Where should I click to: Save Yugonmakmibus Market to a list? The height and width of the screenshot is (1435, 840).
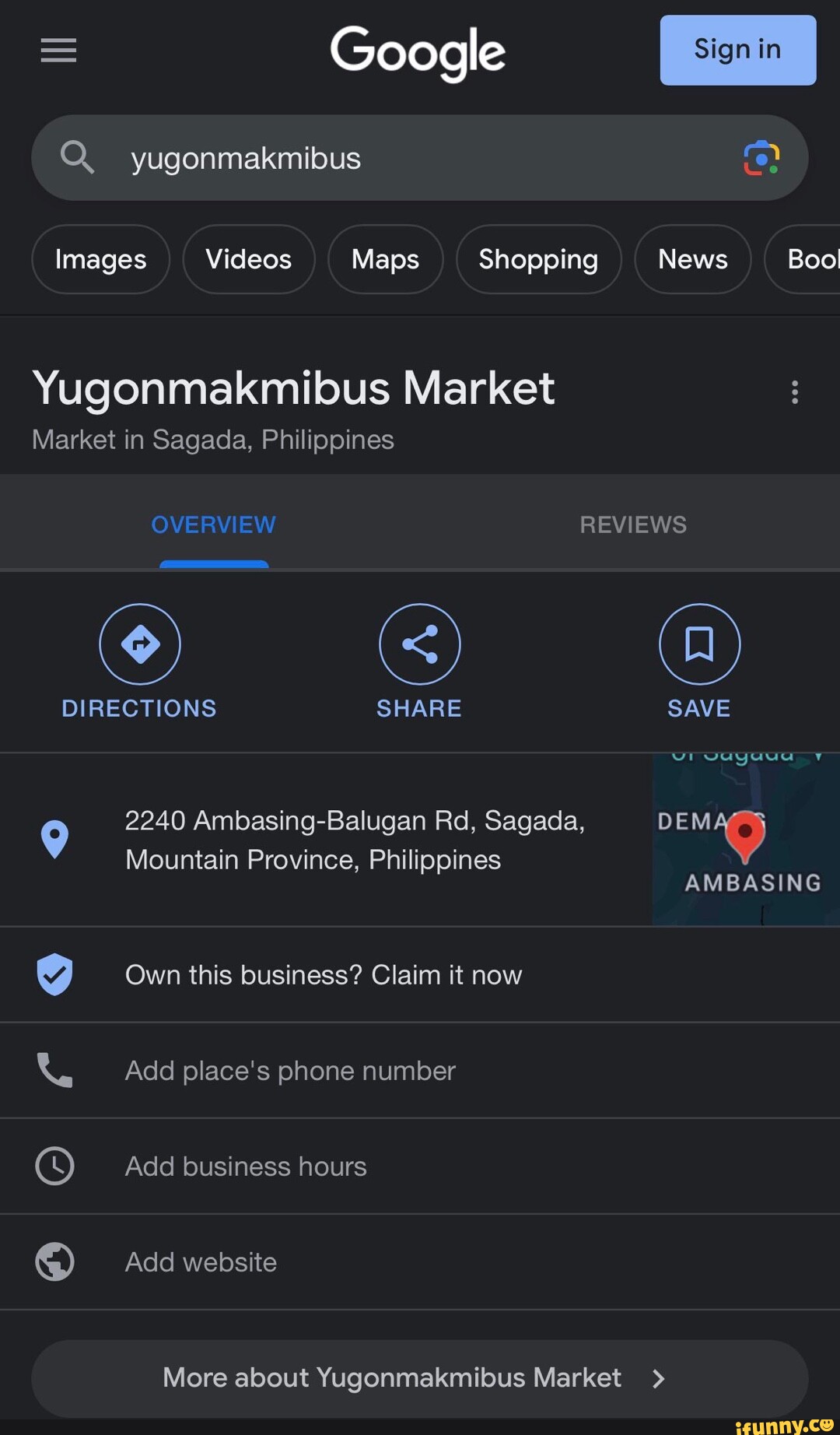click(698, 661)
